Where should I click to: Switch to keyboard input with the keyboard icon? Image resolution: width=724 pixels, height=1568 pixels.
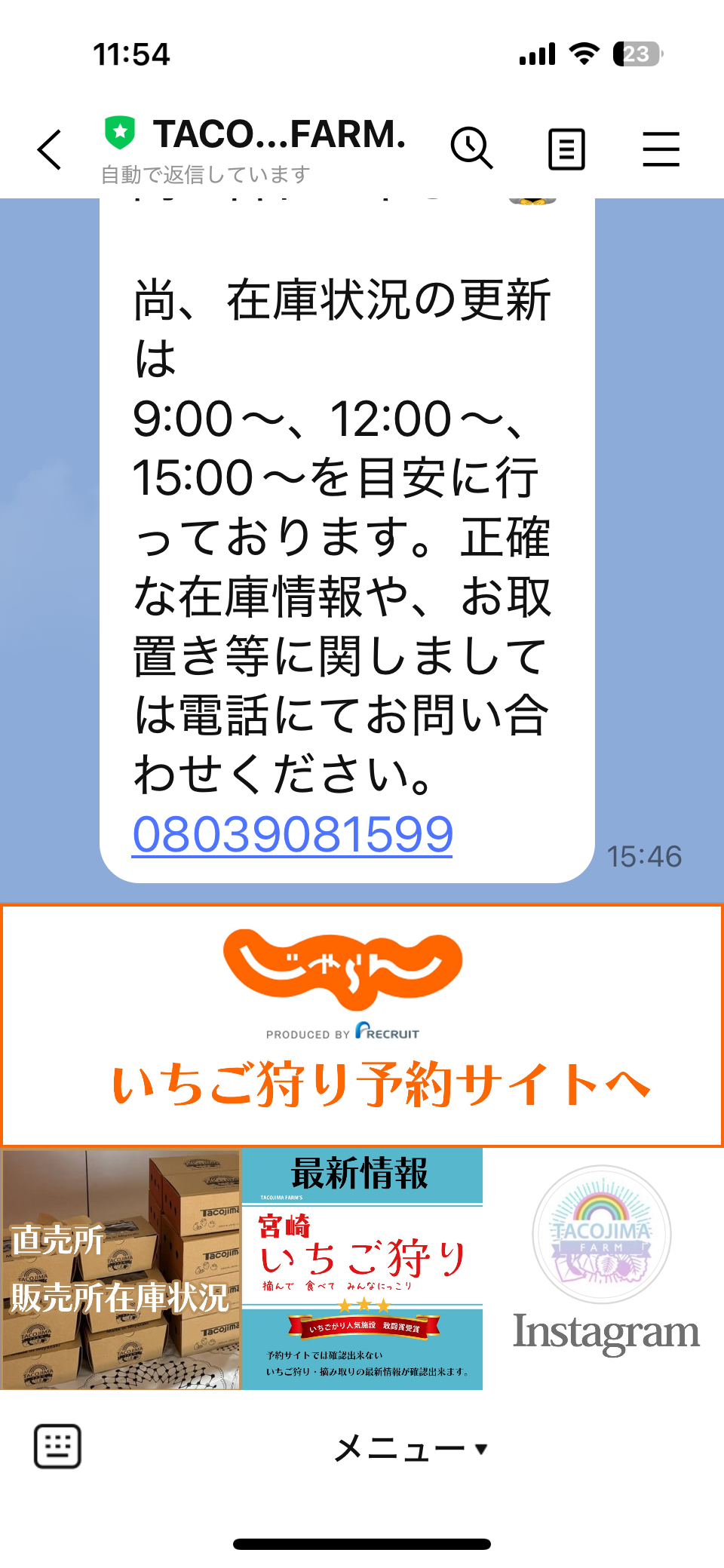[57, 1447]
